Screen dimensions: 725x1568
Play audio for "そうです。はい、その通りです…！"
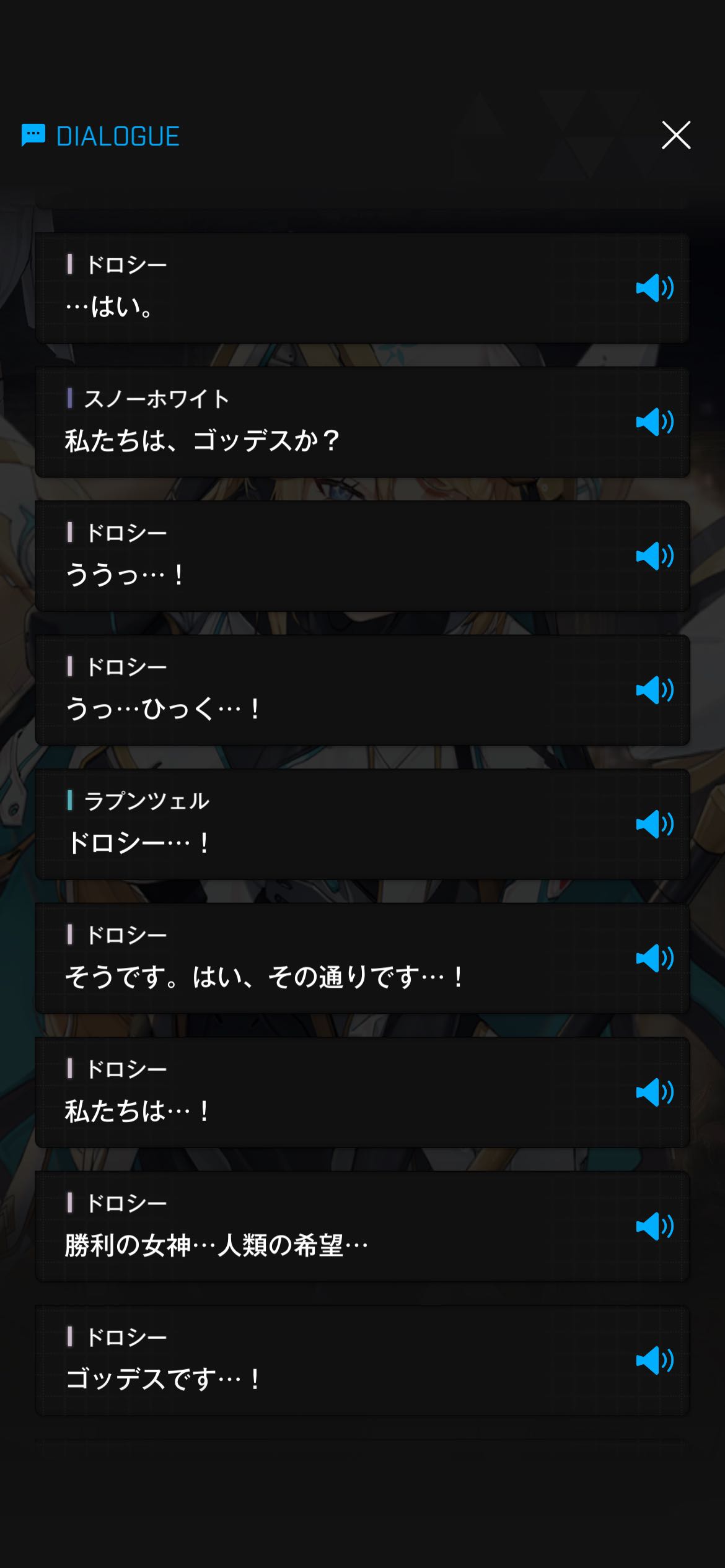click(654, 958)
